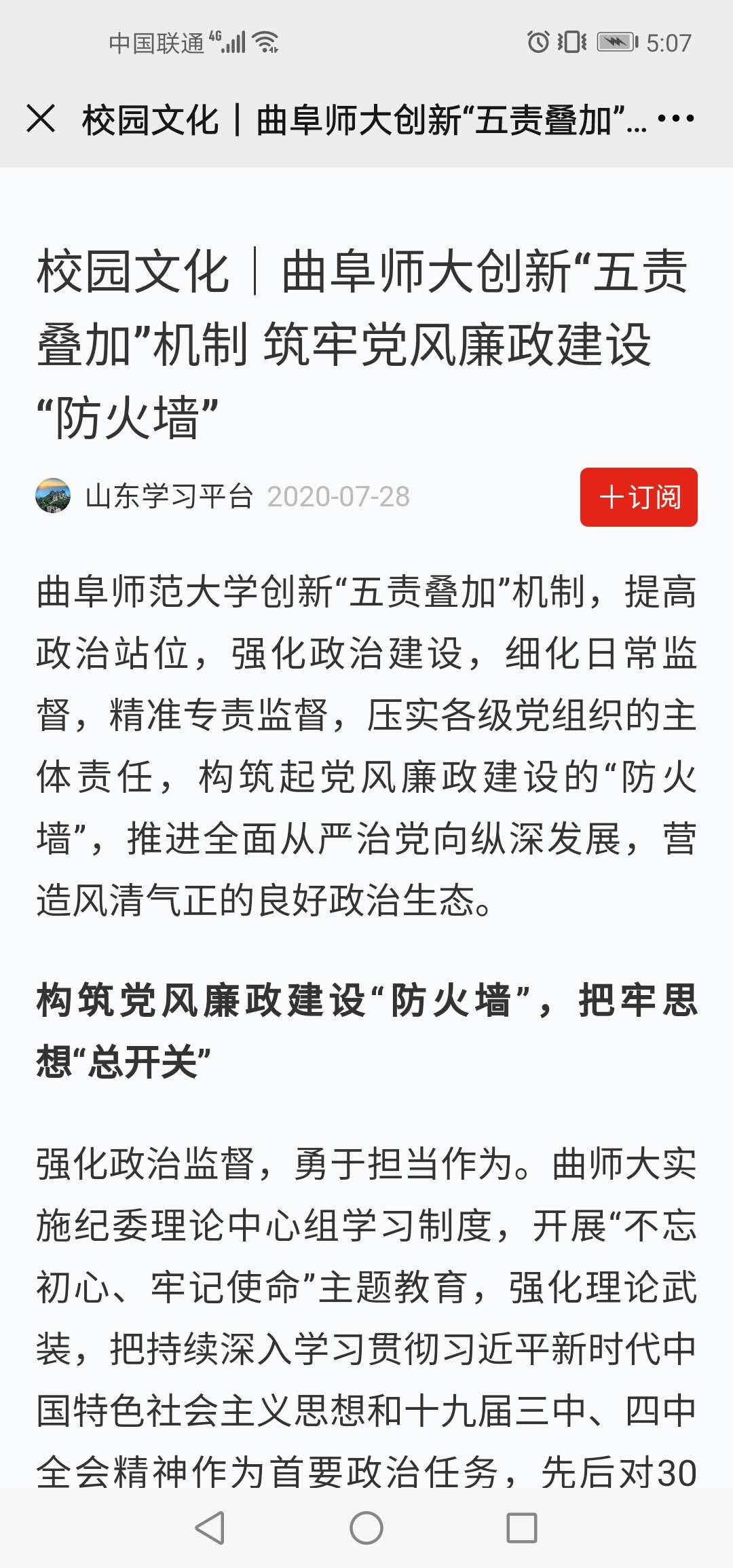This screenshot has width=733, height=1568.
Task: Open the 山东学习平台 publisher profile
Action: (x=168, y=497)
